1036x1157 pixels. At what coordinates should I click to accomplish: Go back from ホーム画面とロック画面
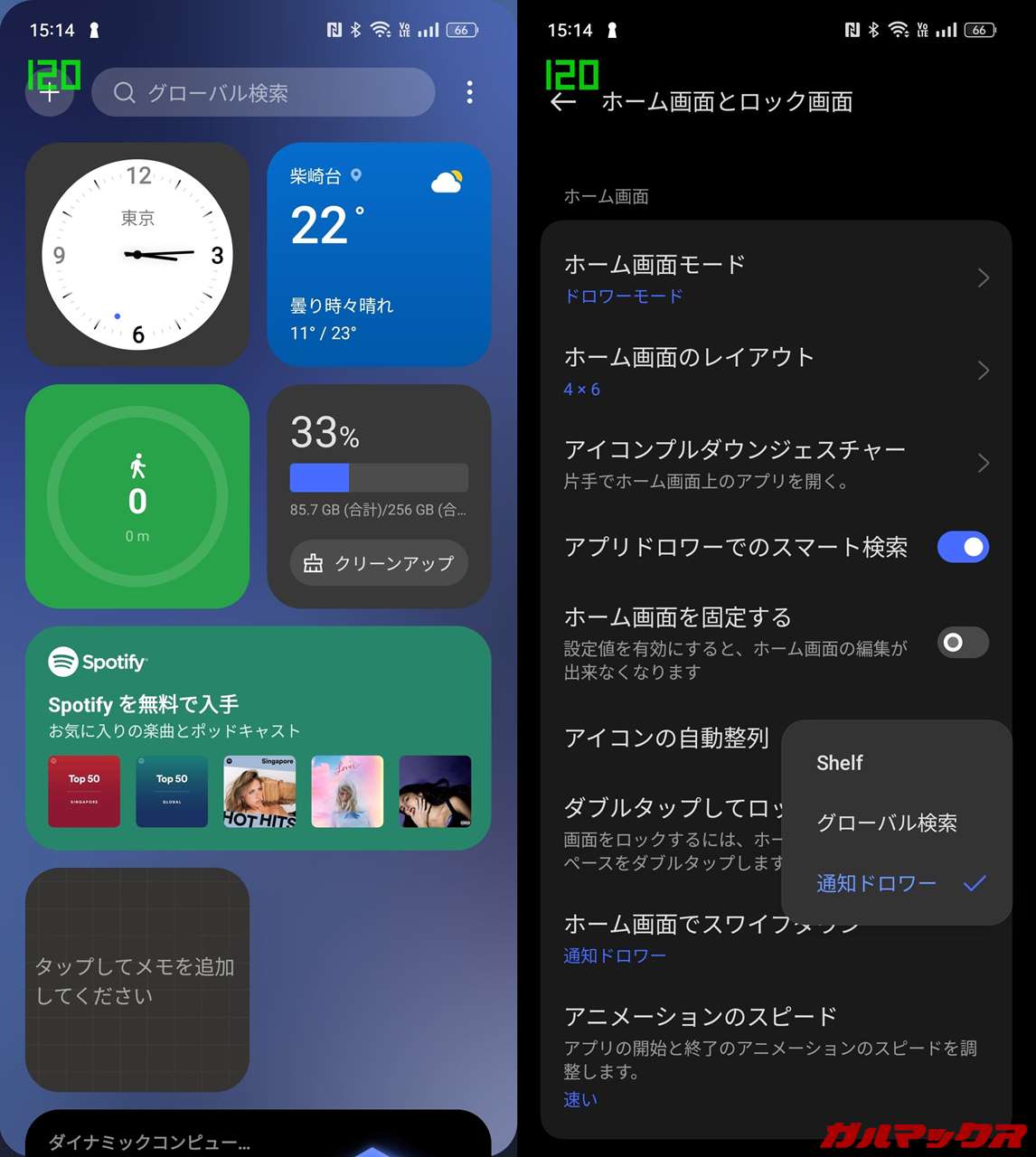[563, 102]
